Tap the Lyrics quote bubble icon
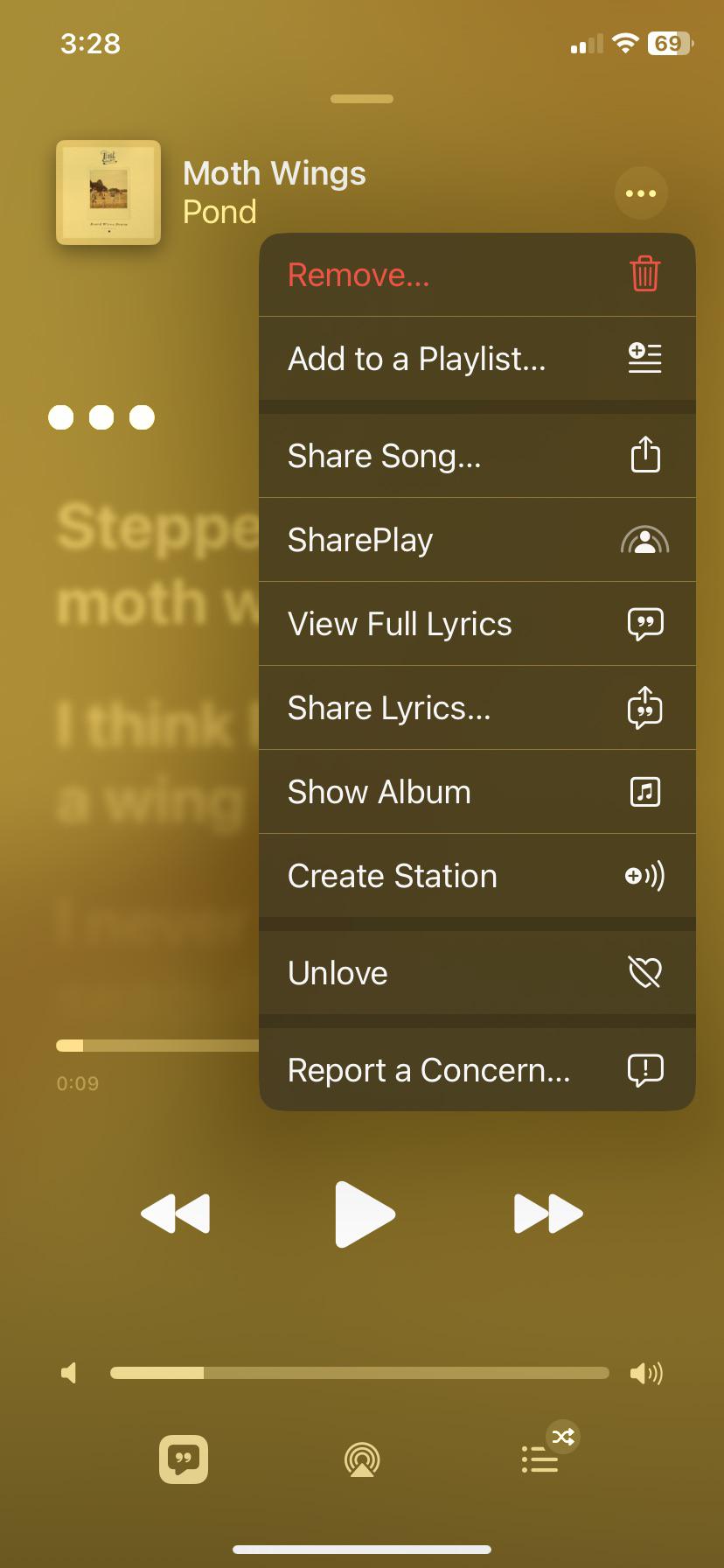 tap(184, 1458)
